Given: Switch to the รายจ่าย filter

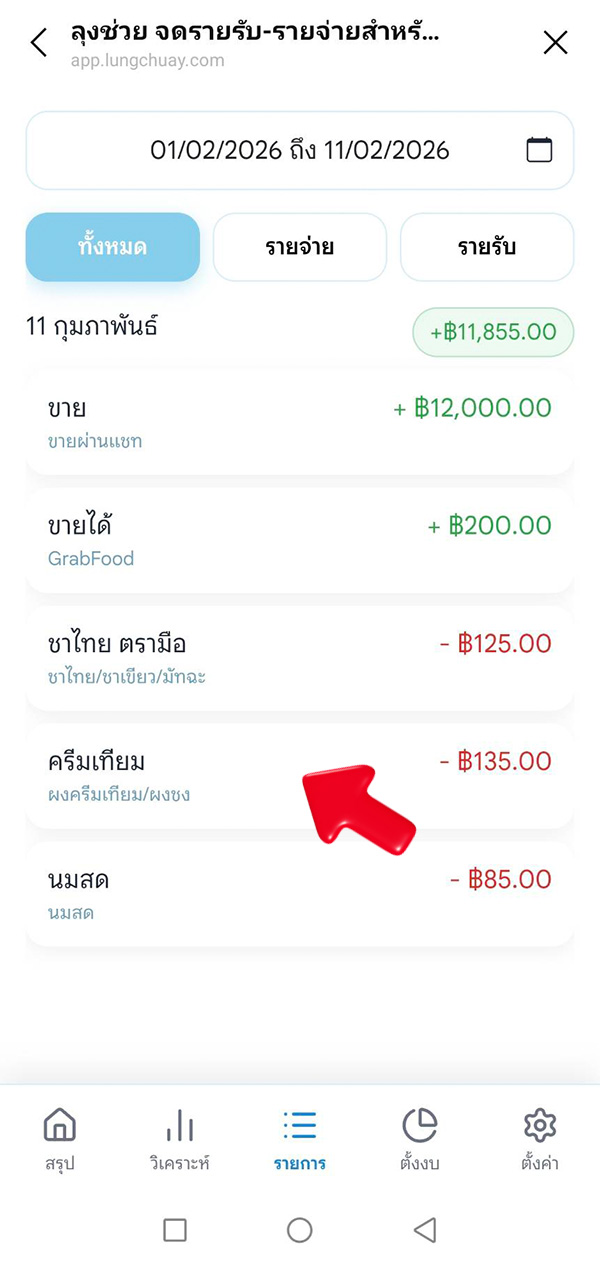Looking at the screenshot, I should pyautogui.click(x=300, y=247).
